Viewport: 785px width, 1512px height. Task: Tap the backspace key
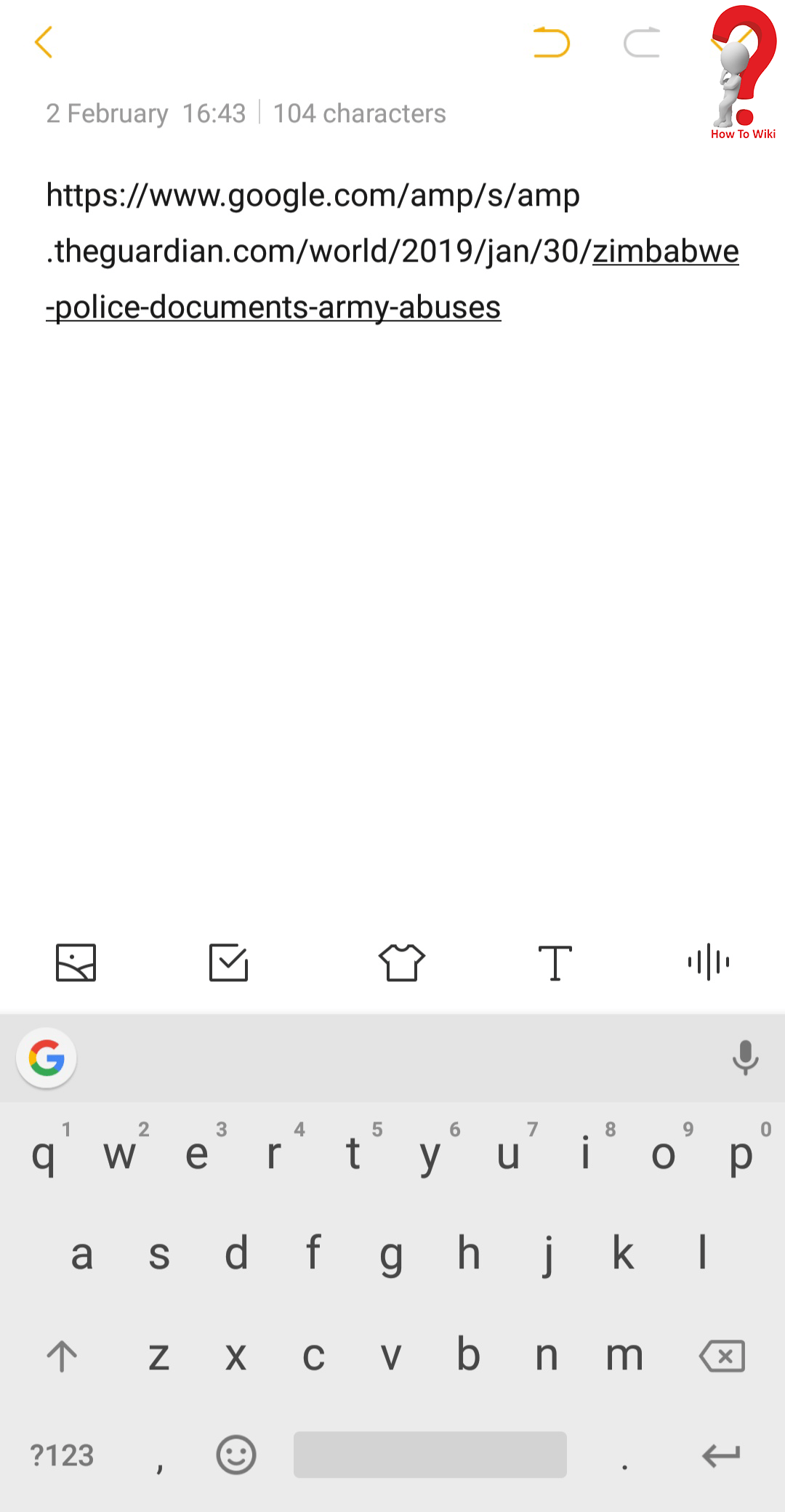coord(722,1356)
